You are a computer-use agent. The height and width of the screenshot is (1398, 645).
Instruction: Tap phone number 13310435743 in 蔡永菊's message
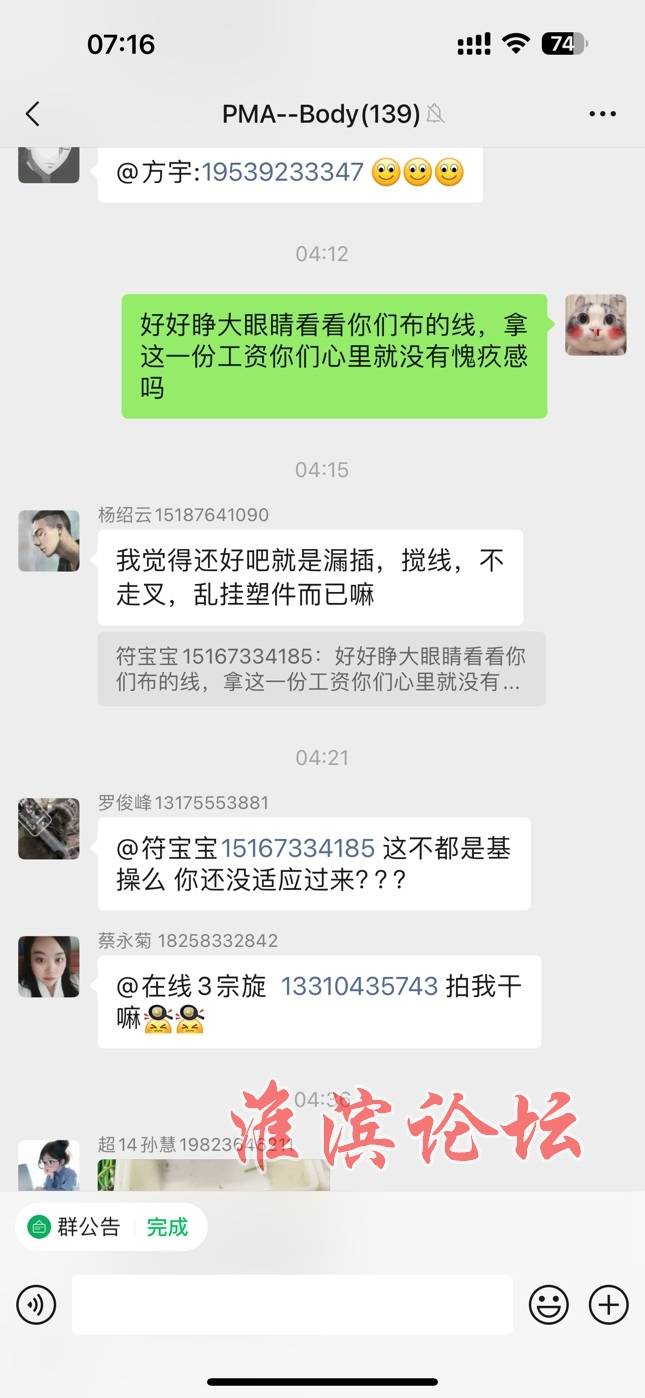pyautogui.click(x=359, y=987)
